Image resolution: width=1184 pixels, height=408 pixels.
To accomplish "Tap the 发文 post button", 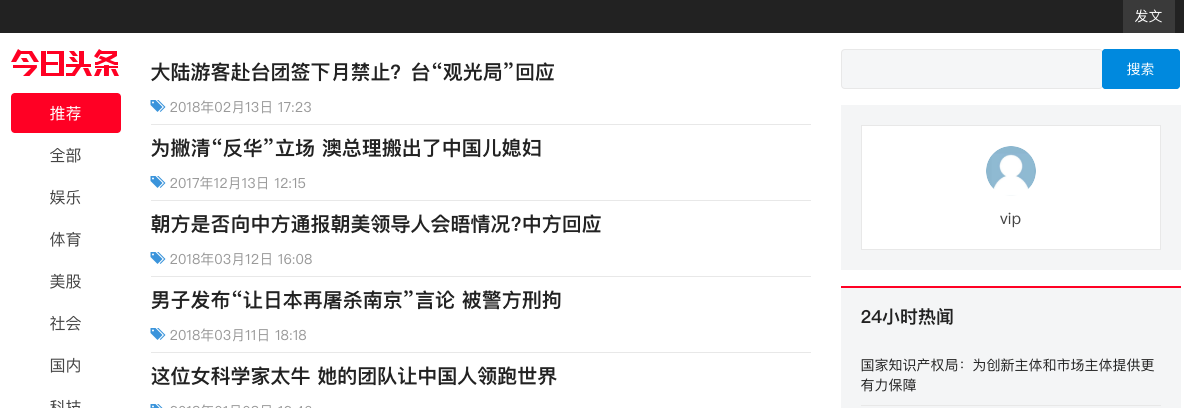I will 1148,16.
